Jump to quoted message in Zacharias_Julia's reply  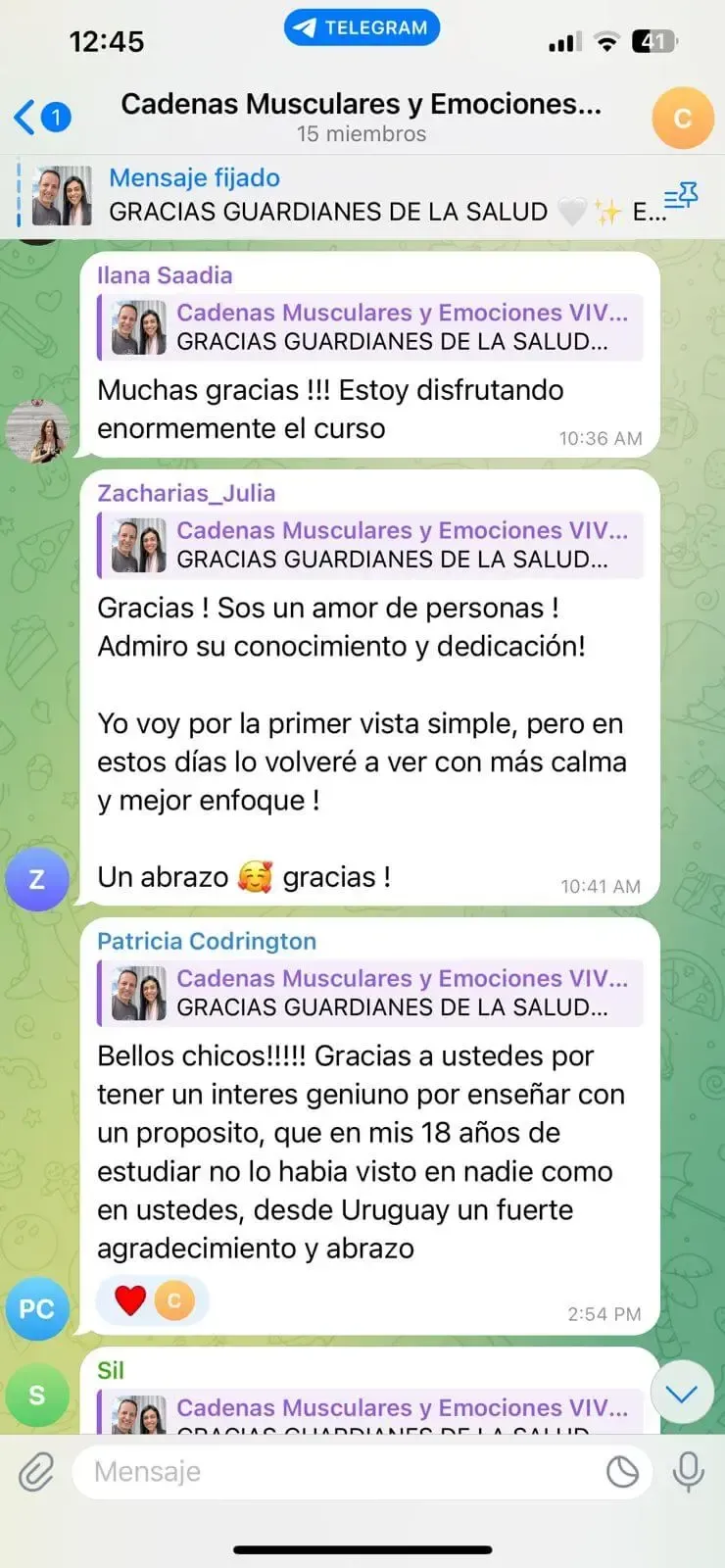coord(370,545)
